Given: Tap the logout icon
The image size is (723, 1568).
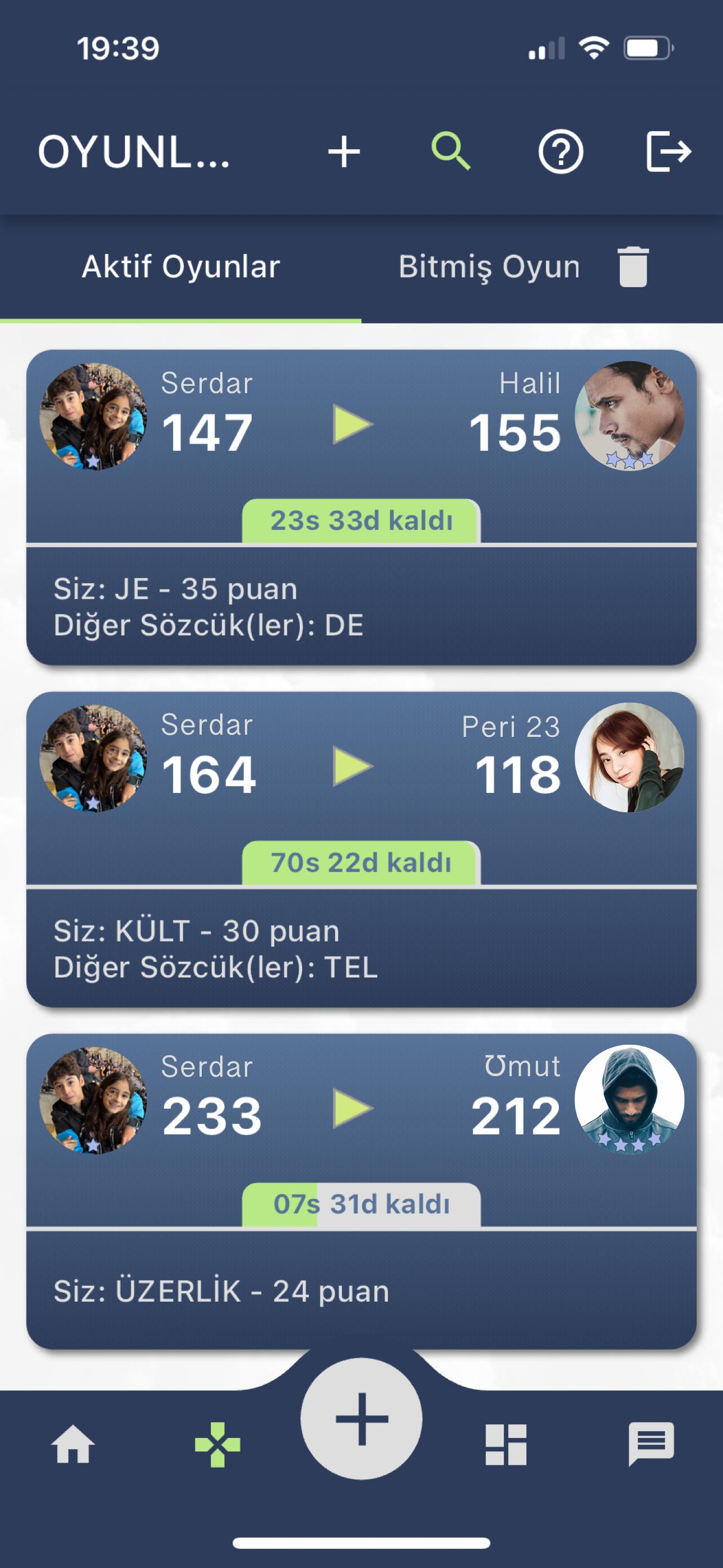Looking at the screenshot, I should [x=668, y=151].
